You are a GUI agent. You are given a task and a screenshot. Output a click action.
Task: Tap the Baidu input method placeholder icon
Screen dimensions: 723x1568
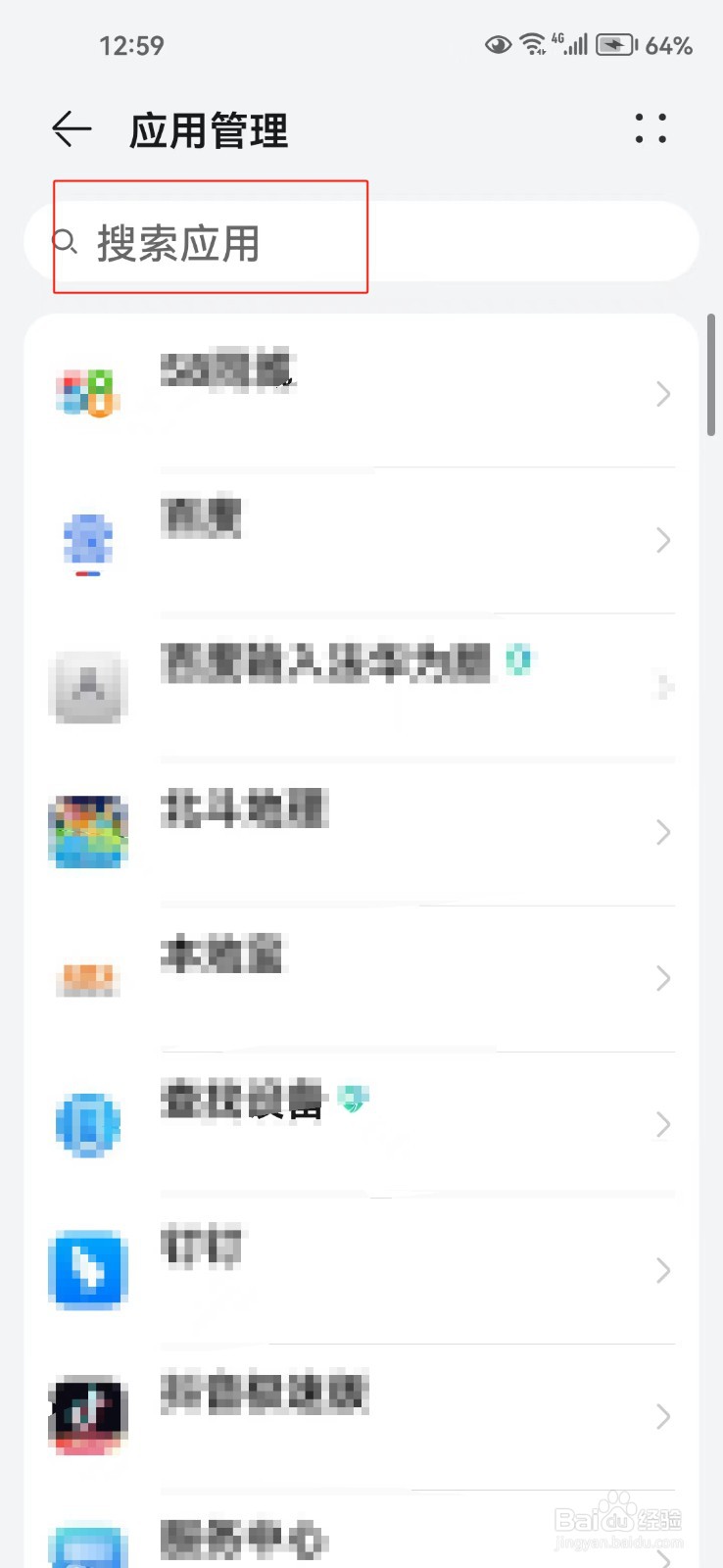pos(88,686)
